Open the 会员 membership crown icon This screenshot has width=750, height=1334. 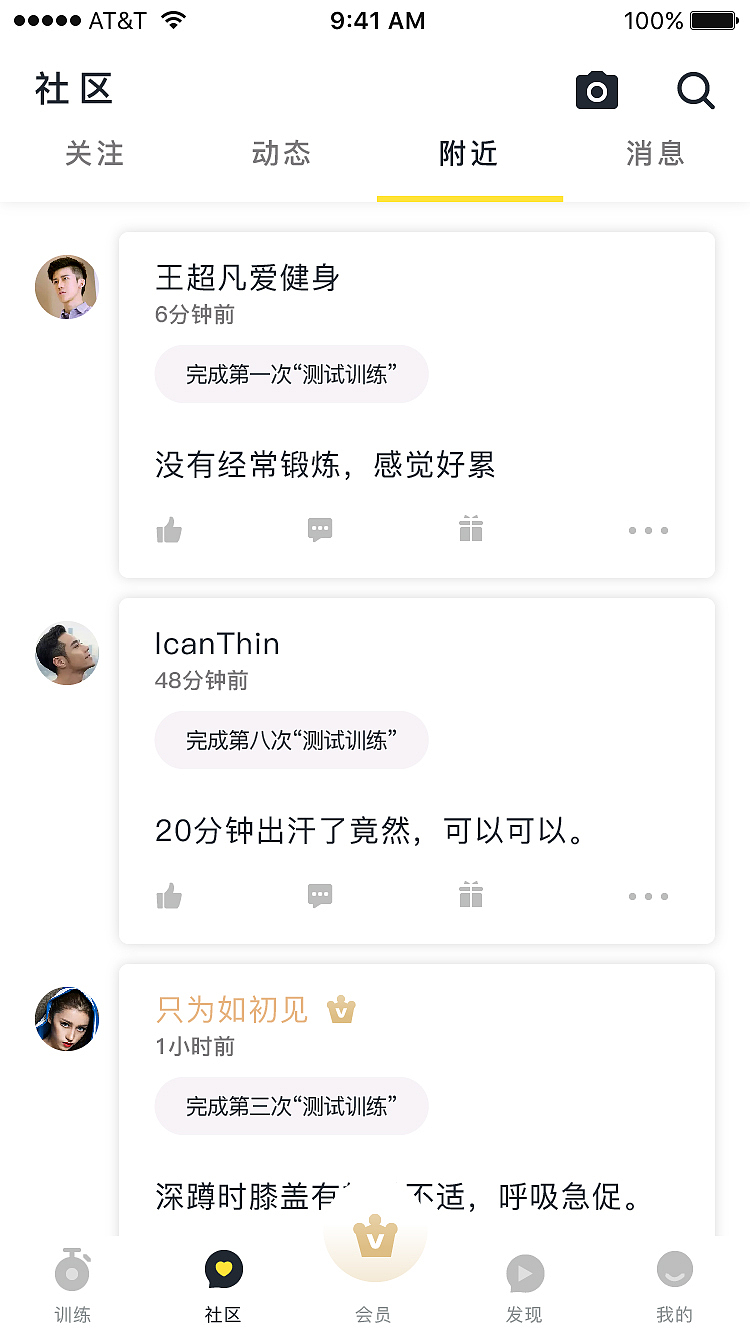pyautogui.click(x=375, y=1246)
